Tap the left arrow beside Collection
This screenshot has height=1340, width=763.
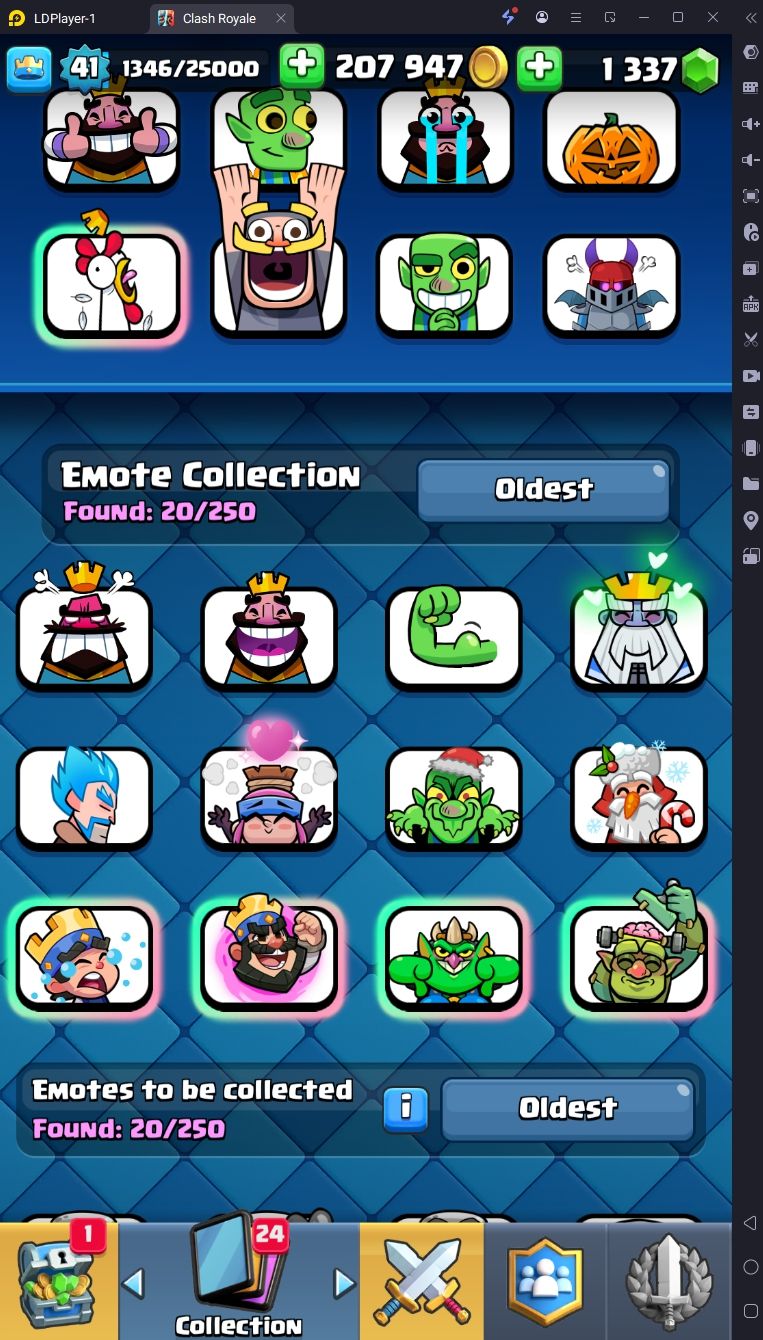133,1282
